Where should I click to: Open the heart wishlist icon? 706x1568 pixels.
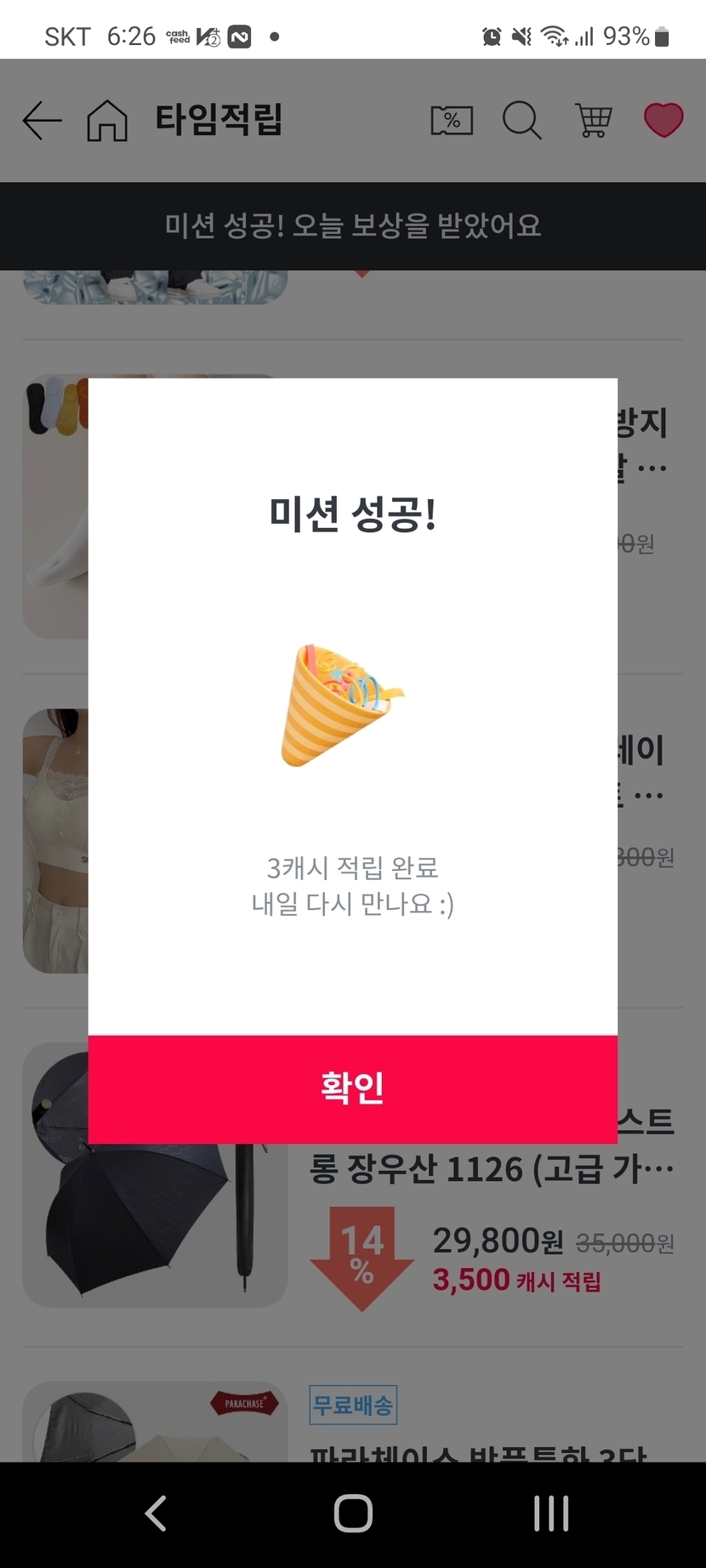(663, 120)
